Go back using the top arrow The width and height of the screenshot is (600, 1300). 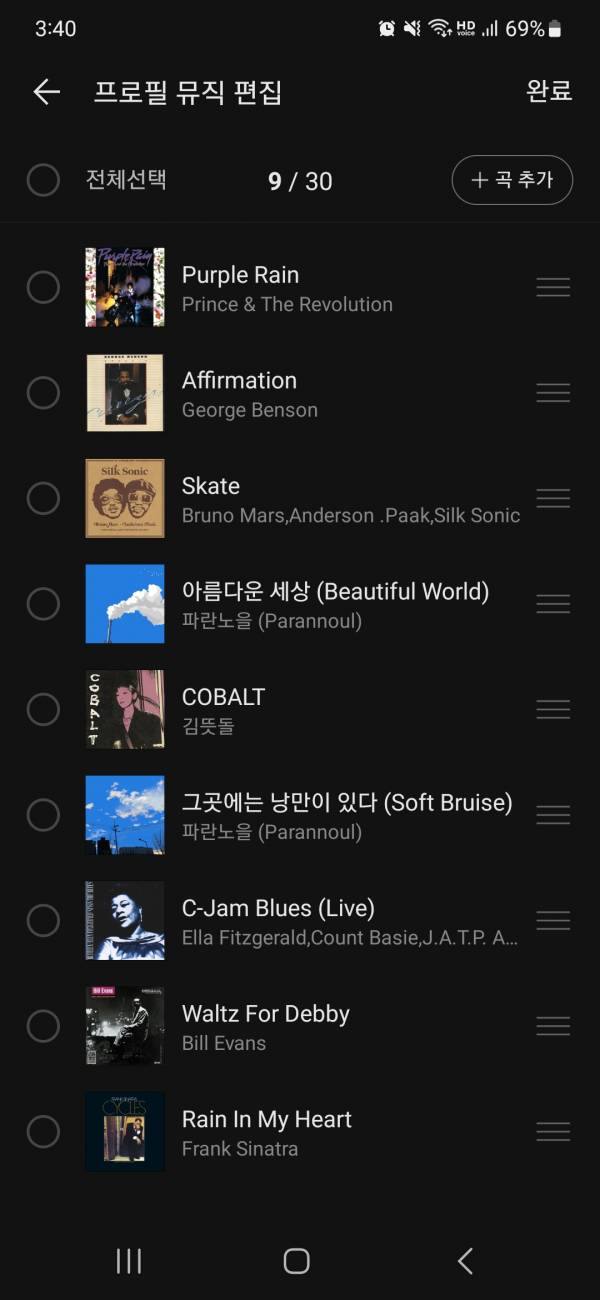click(x=47, y=92)
